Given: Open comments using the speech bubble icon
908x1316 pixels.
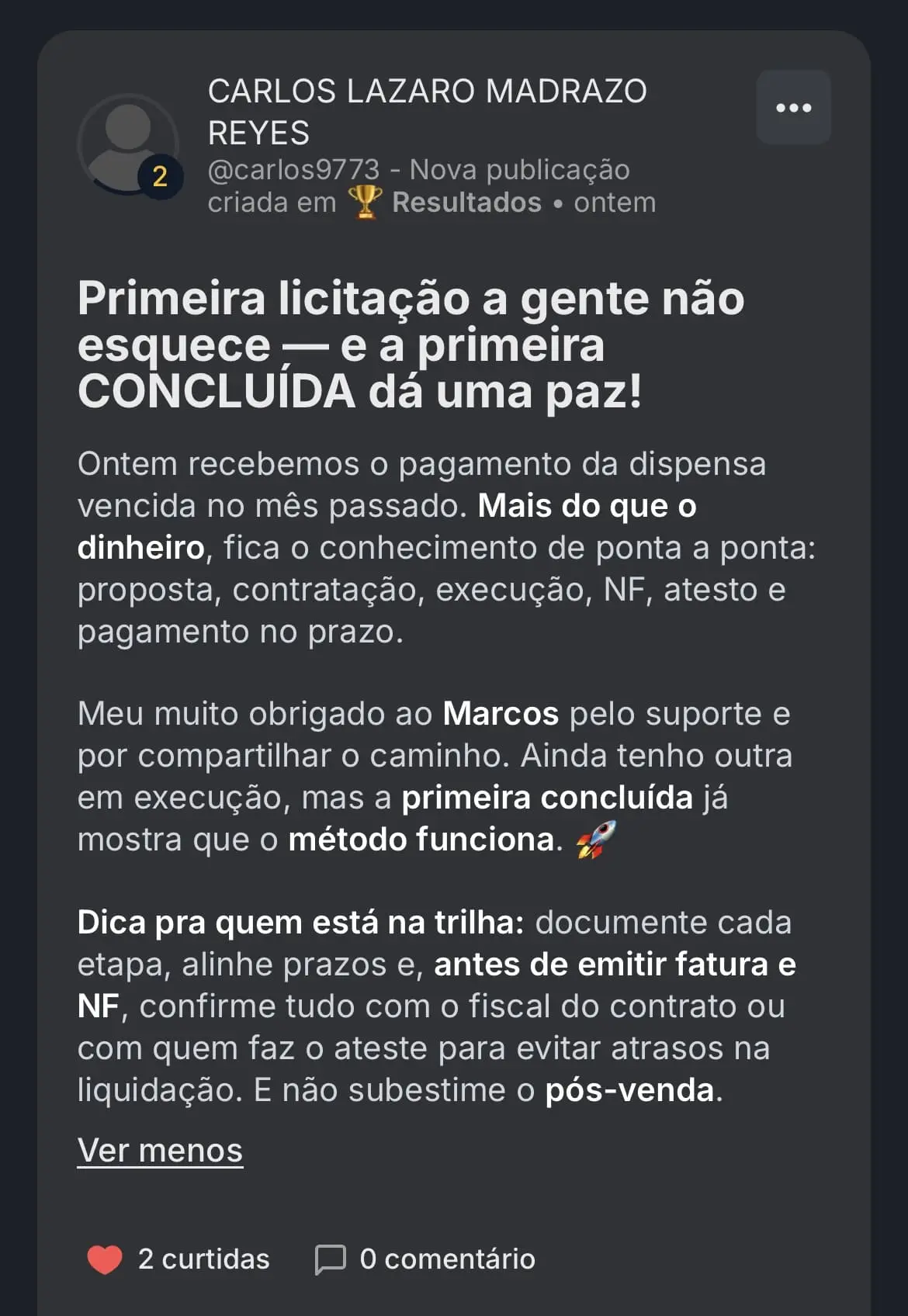Looking at the screenshot, I should (329, 1258).
